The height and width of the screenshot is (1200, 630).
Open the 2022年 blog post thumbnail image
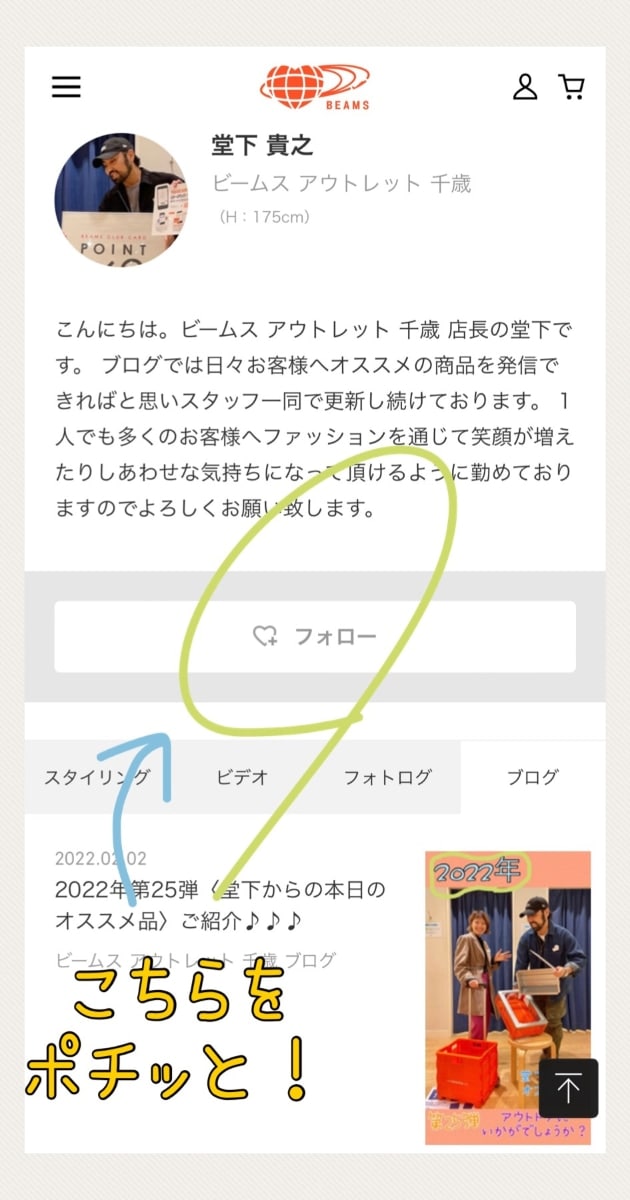(508, 997)
